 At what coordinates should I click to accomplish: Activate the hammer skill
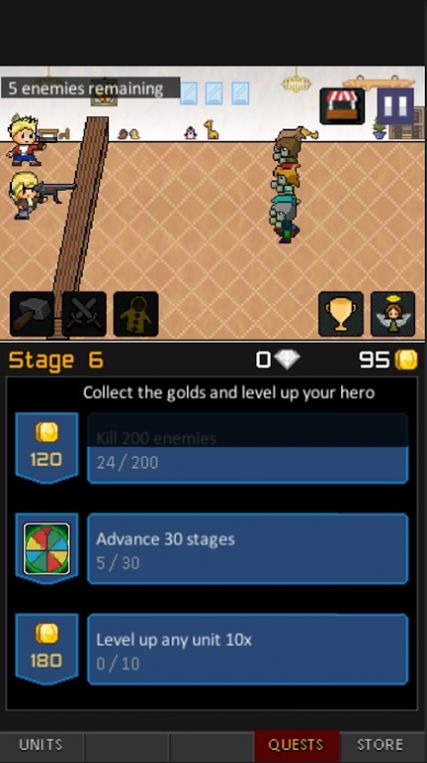(x=32, y=314)
